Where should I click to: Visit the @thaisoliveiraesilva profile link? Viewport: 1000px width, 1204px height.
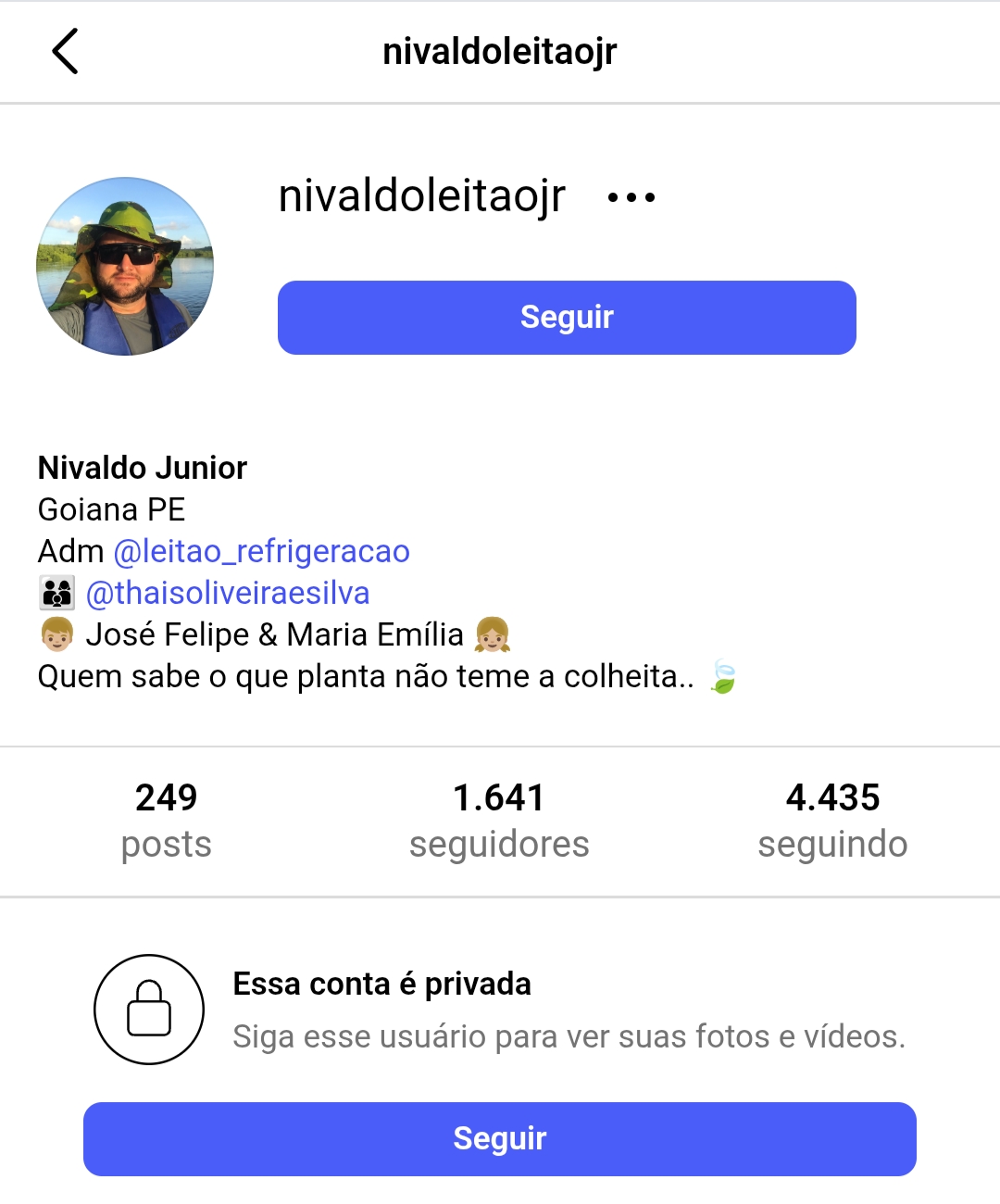[228, 593]
